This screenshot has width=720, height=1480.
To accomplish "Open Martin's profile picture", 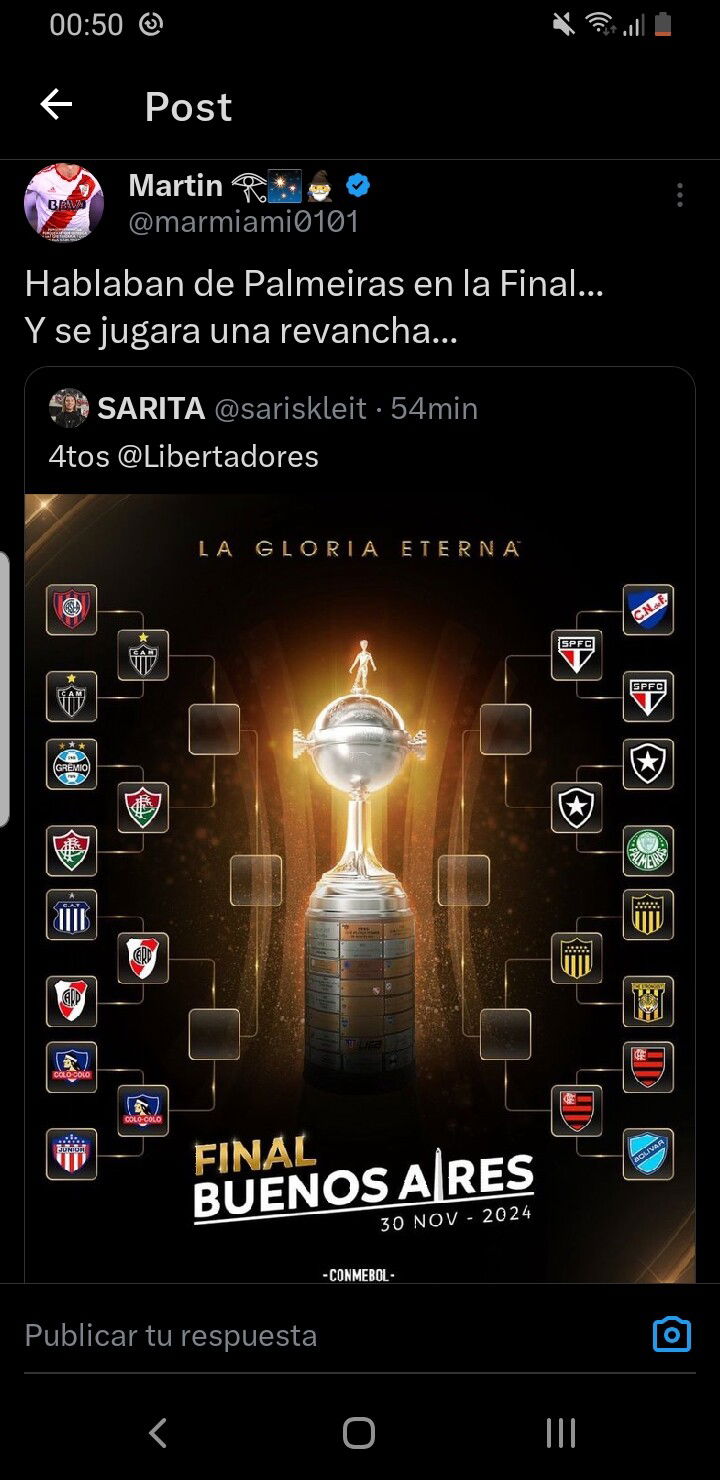I will tap(64, 203).
